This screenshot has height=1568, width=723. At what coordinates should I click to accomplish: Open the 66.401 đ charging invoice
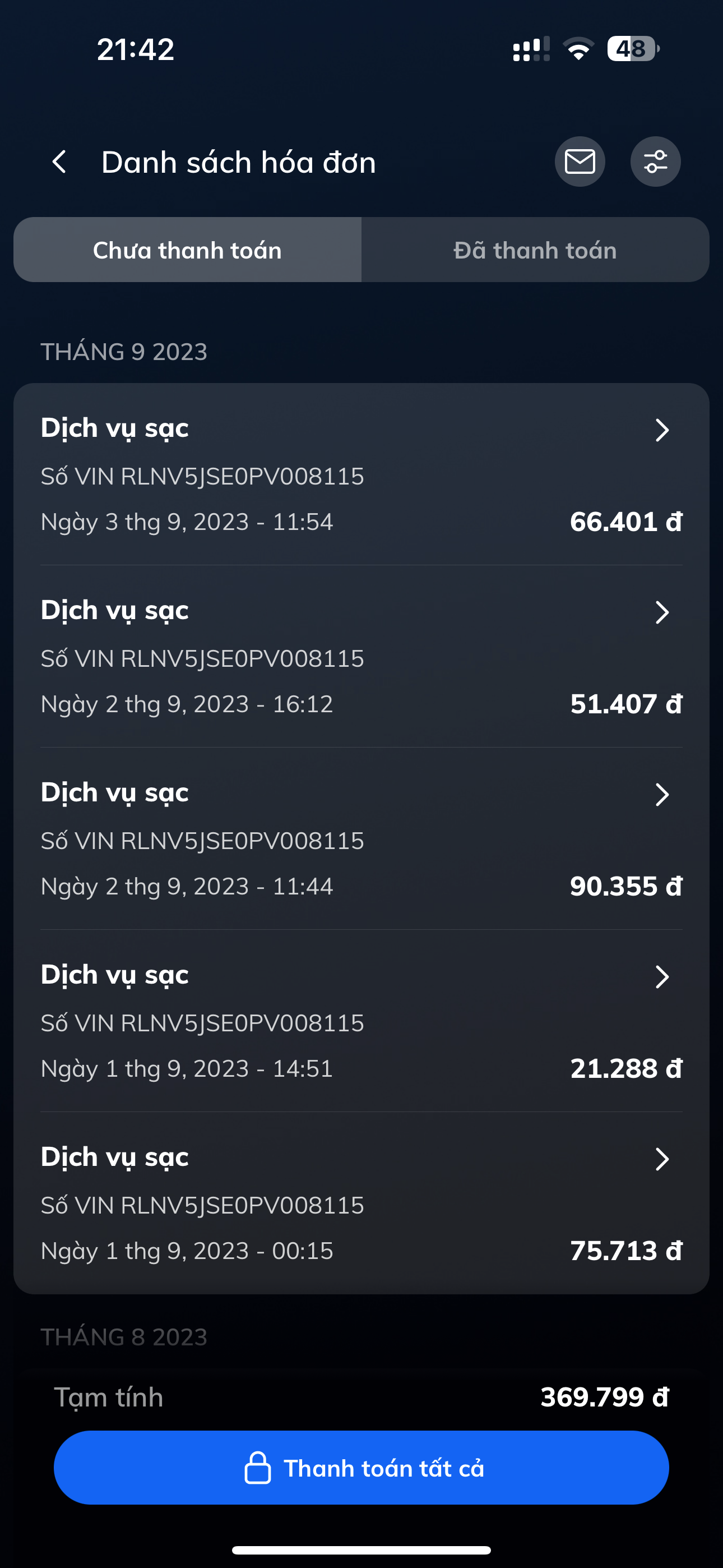coord(361,474)
